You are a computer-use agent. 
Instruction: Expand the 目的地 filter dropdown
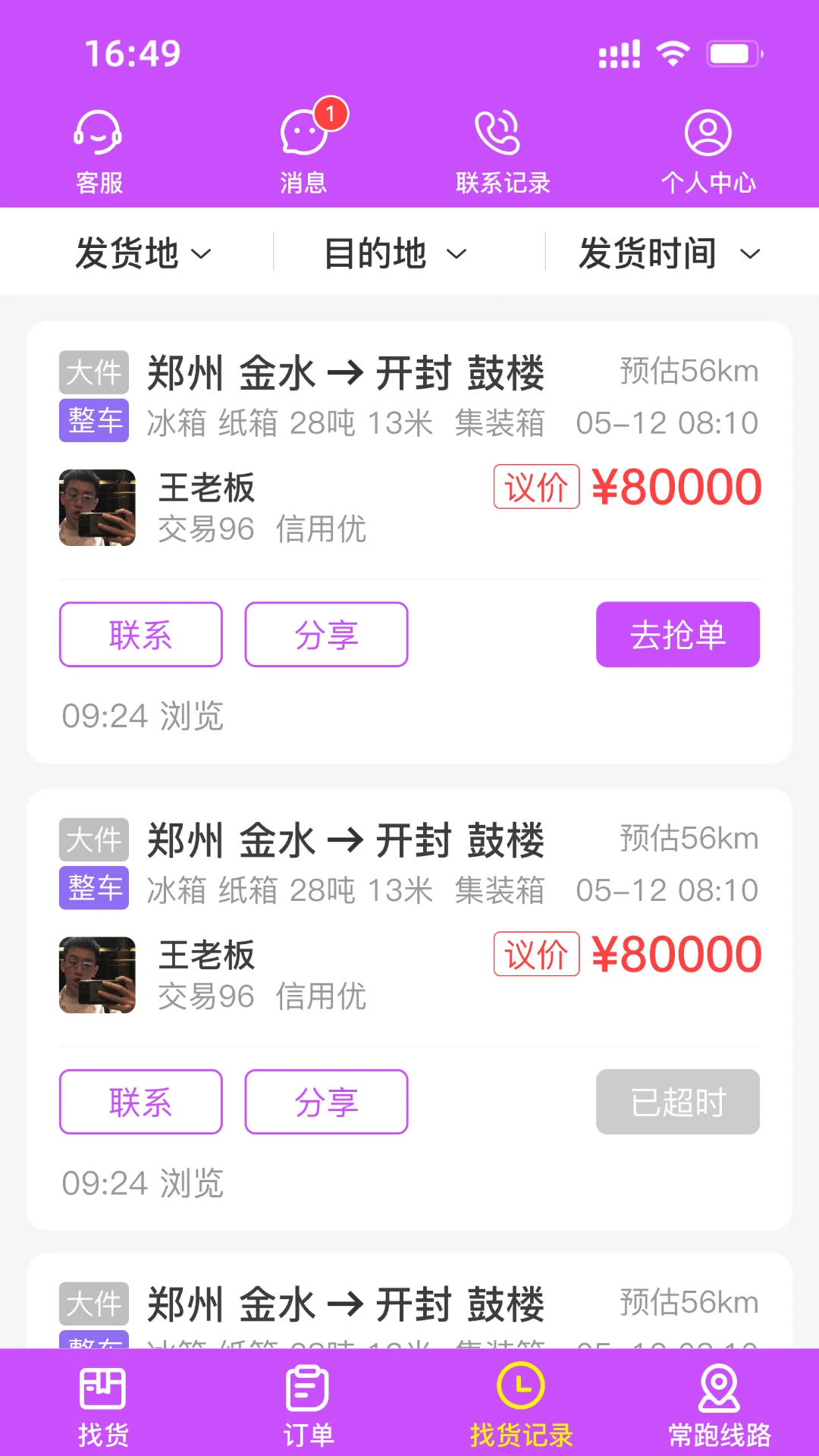(394, 253)
